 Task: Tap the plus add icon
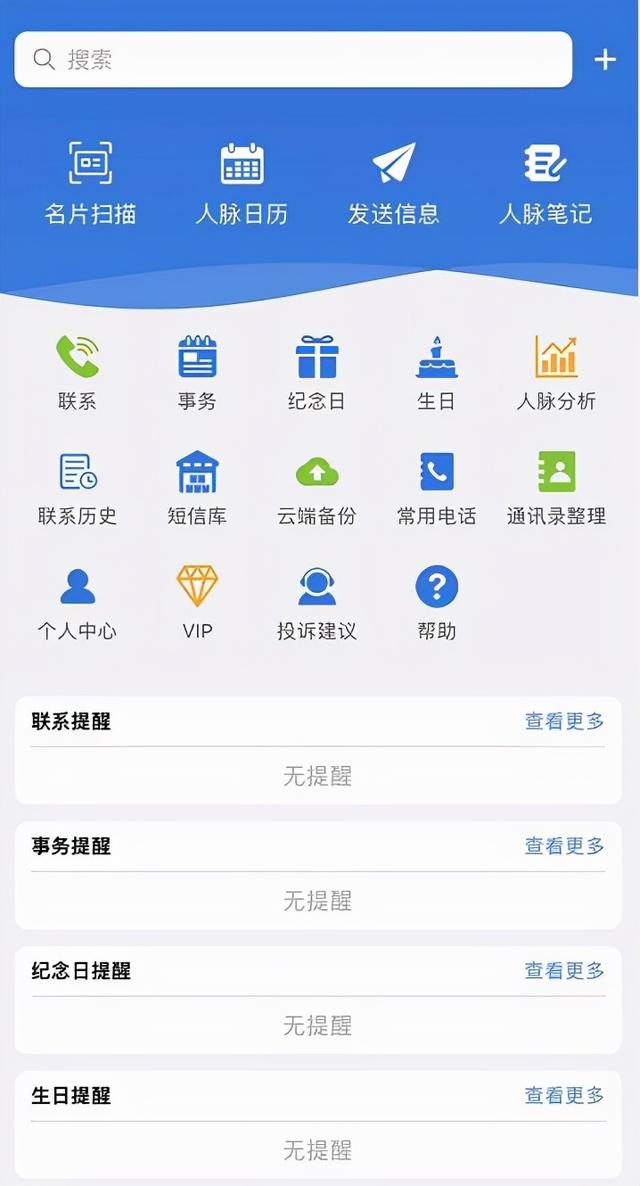(x=605, y=60)
